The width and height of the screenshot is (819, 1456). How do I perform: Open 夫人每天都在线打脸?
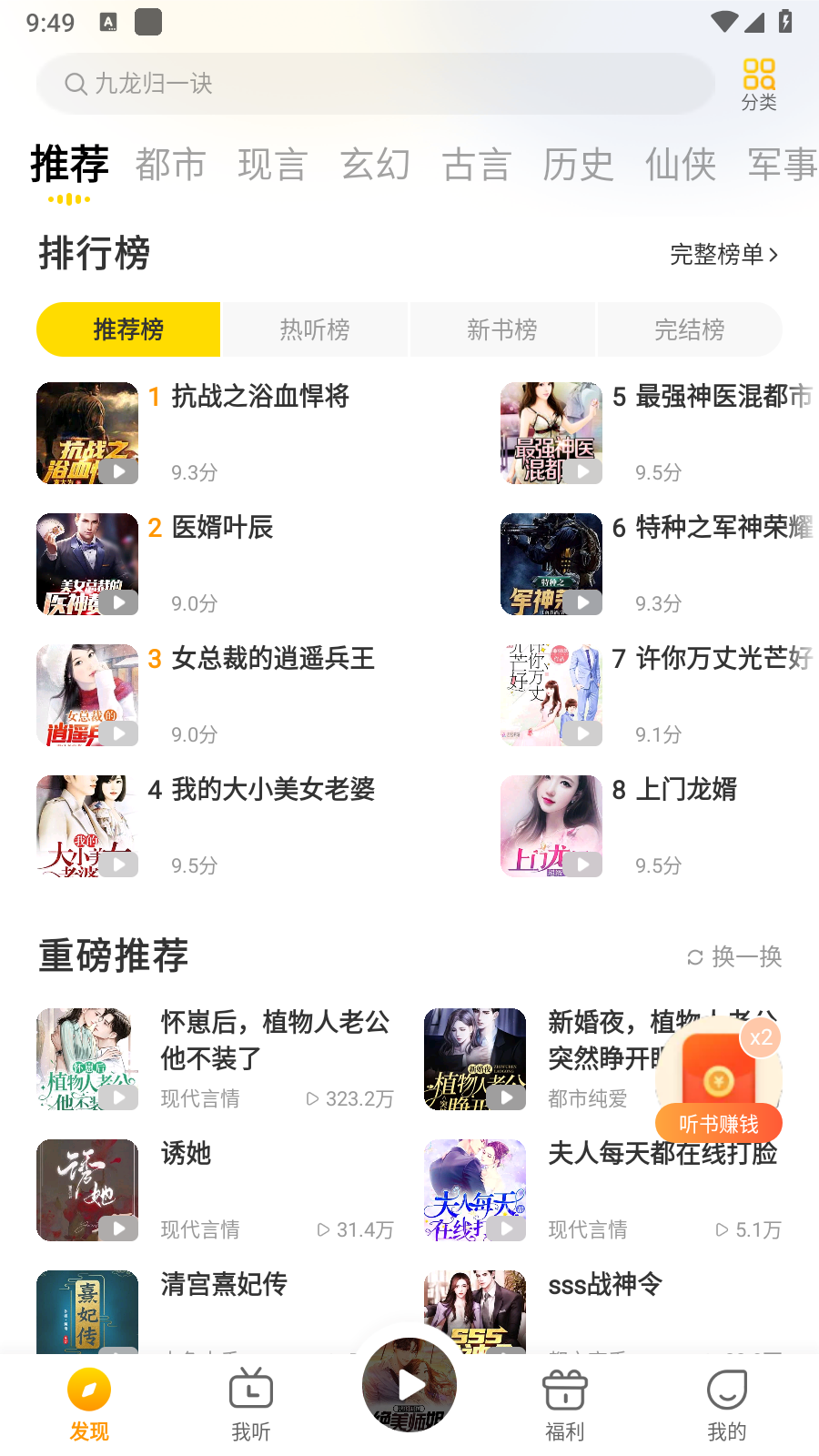(662, 1154)
